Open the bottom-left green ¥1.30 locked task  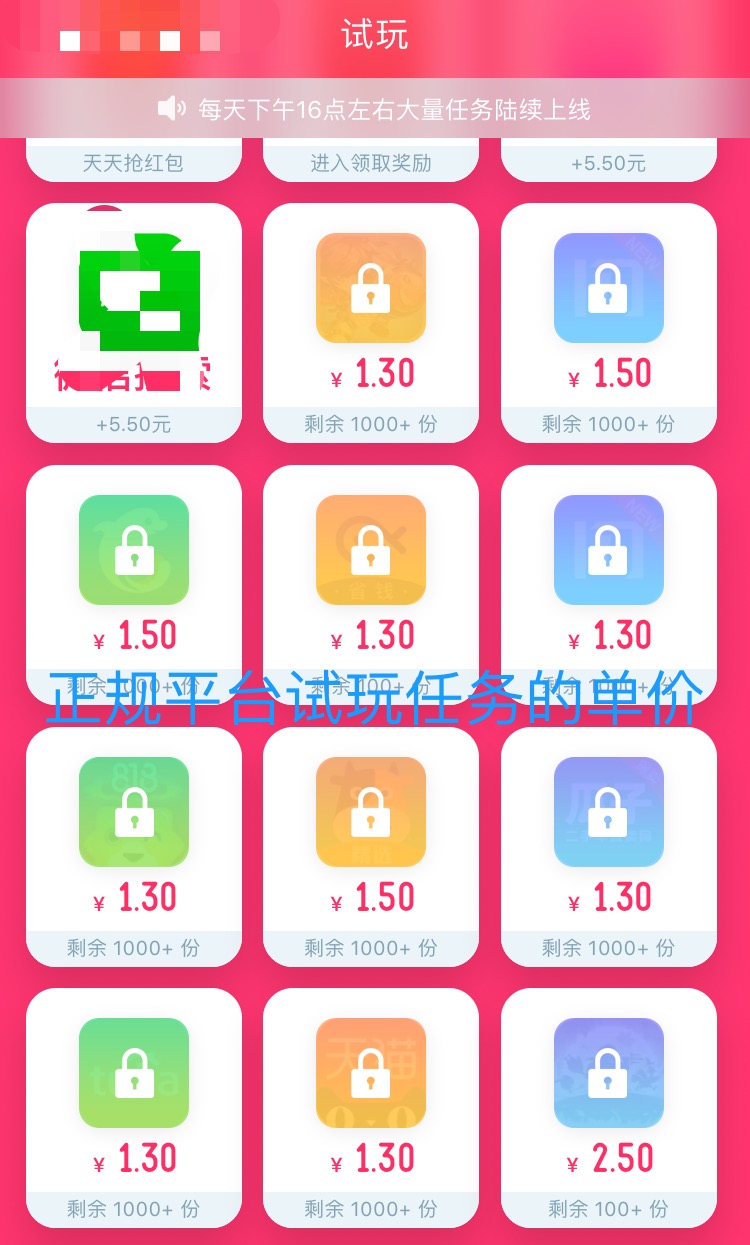pyautogui.click(x=134, y=1072)
